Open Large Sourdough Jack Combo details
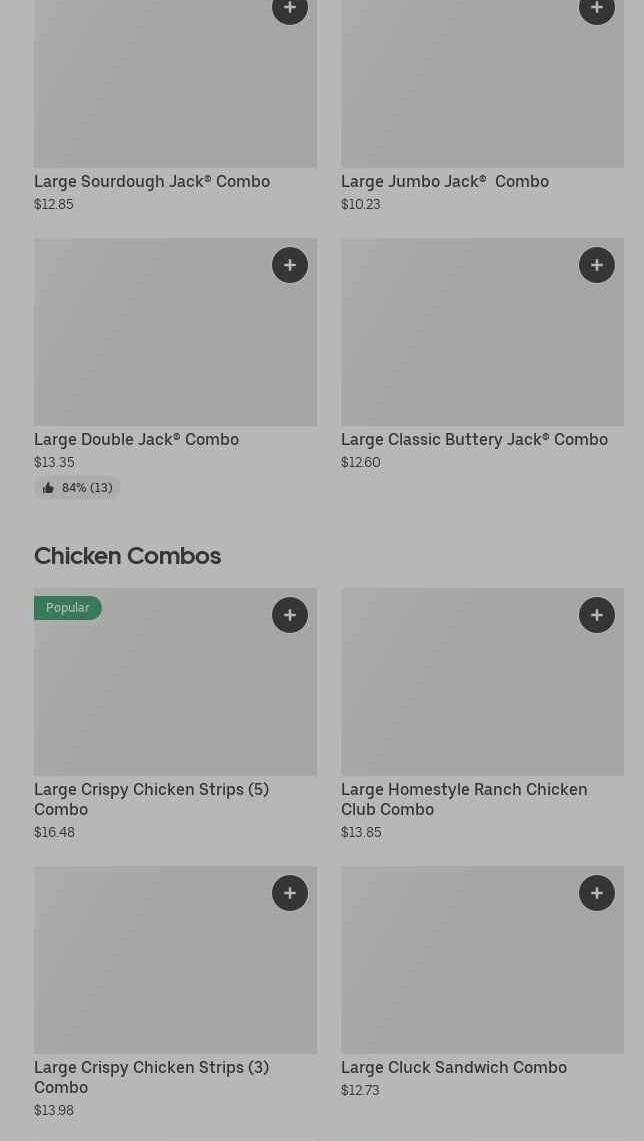Viewport: 644px width, 1141px height. [x=152, y=181]
